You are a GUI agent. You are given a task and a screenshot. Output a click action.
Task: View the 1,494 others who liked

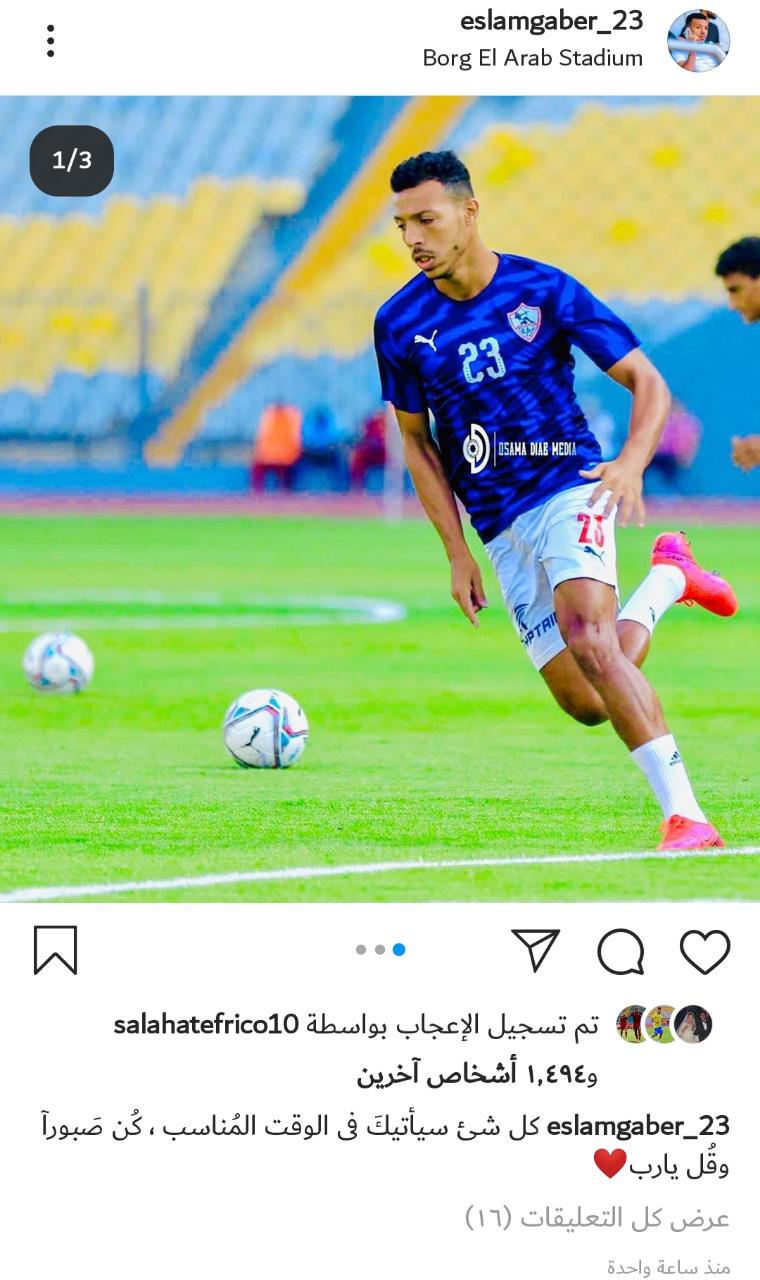coord(476,1075)
